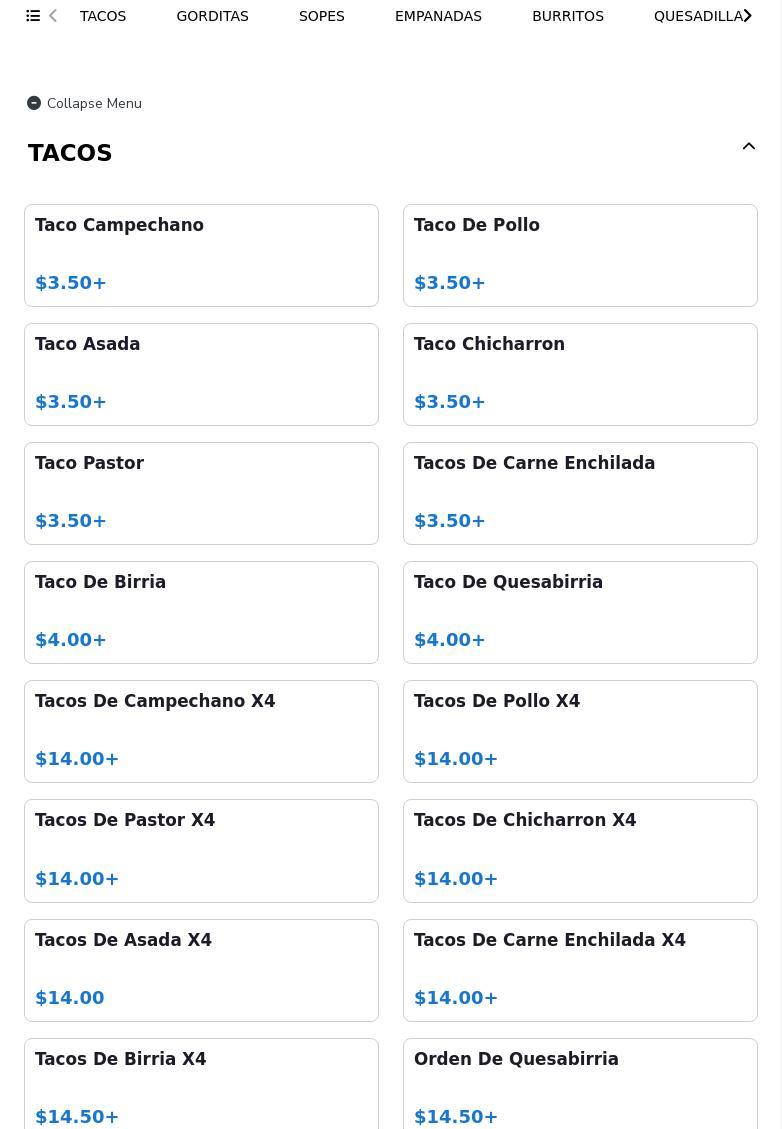Image resolution: width=782 pixels, height=1129 pixels.
Task: Choose Tacos De Chicharron X4
Action: pyautogui.click(x=580, y=850)
